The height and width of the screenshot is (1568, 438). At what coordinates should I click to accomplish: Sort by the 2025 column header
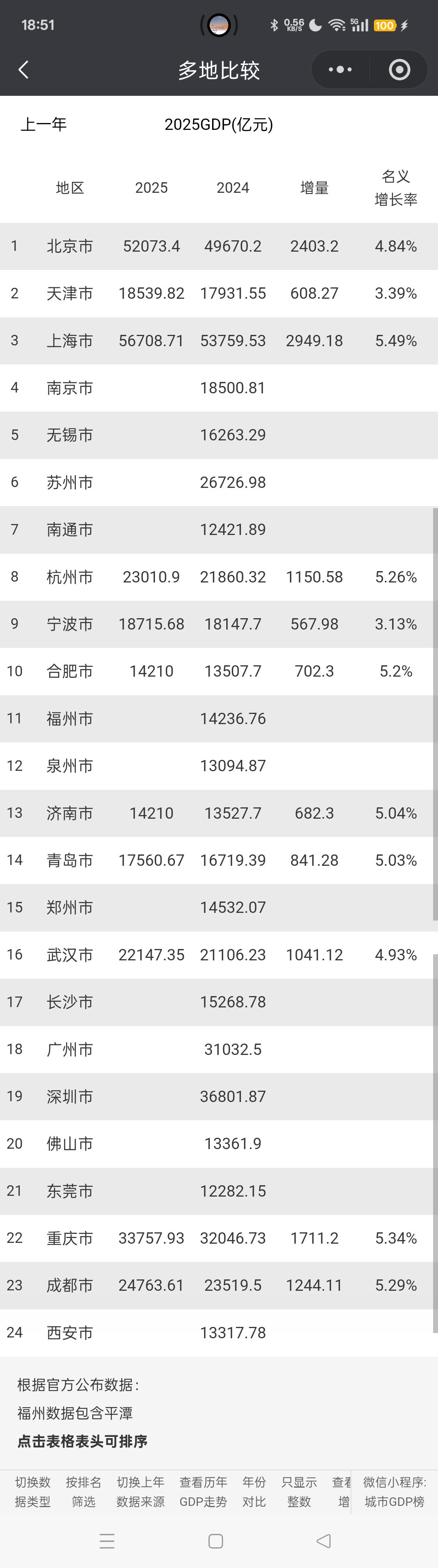pyautogui.click(x=152, y=188)
